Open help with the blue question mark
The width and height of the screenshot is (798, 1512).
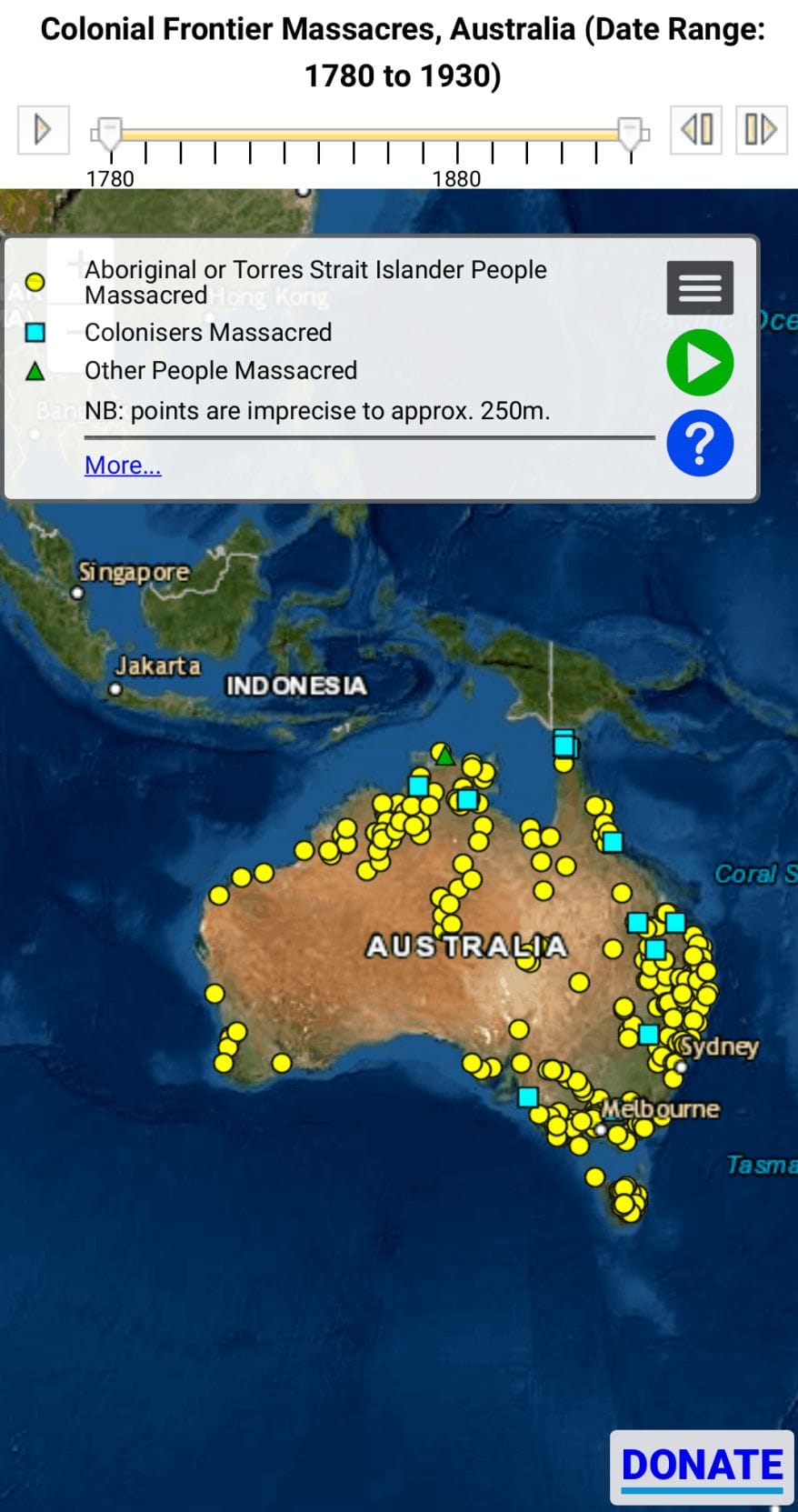pos(700,443)
